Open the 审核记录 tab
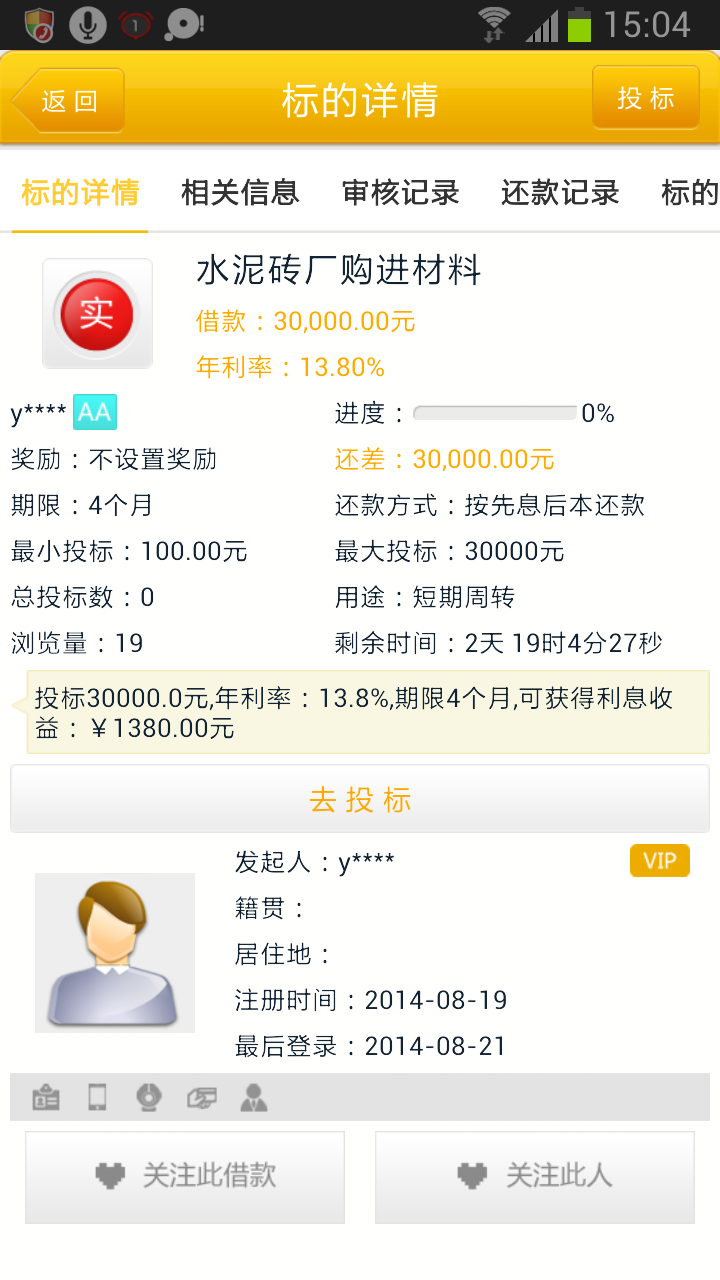 click(x=400, y=192)
